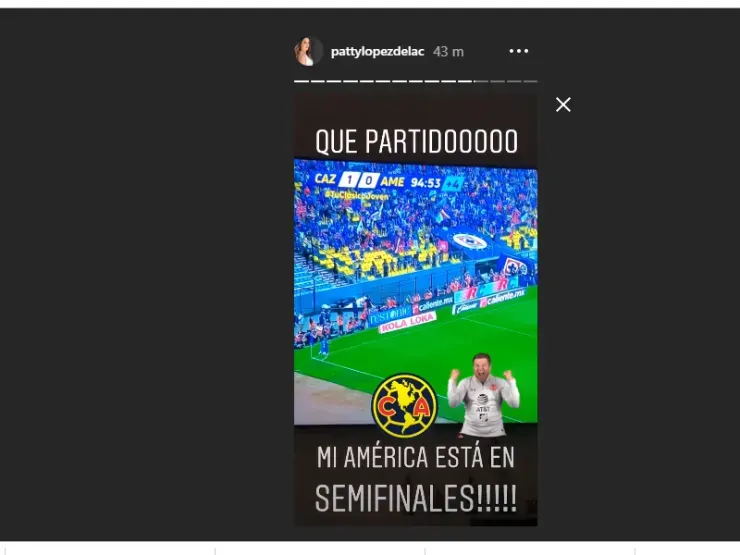Open pattylopezdelac's profile picture
This screenshot has height=555, width=740.
[x=308, y=51]
